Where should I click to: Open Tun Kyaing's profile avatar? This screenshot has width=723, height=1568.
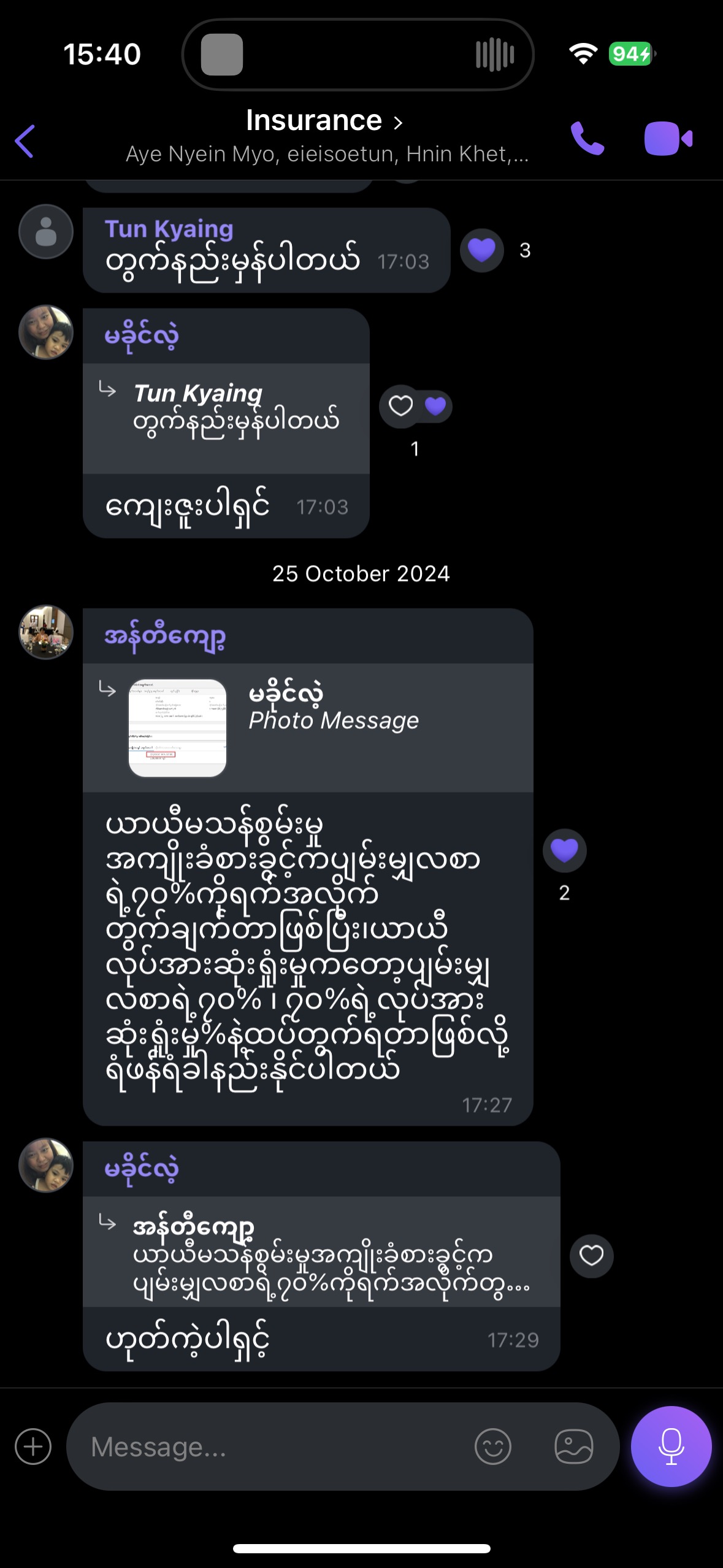click(46, 232)
